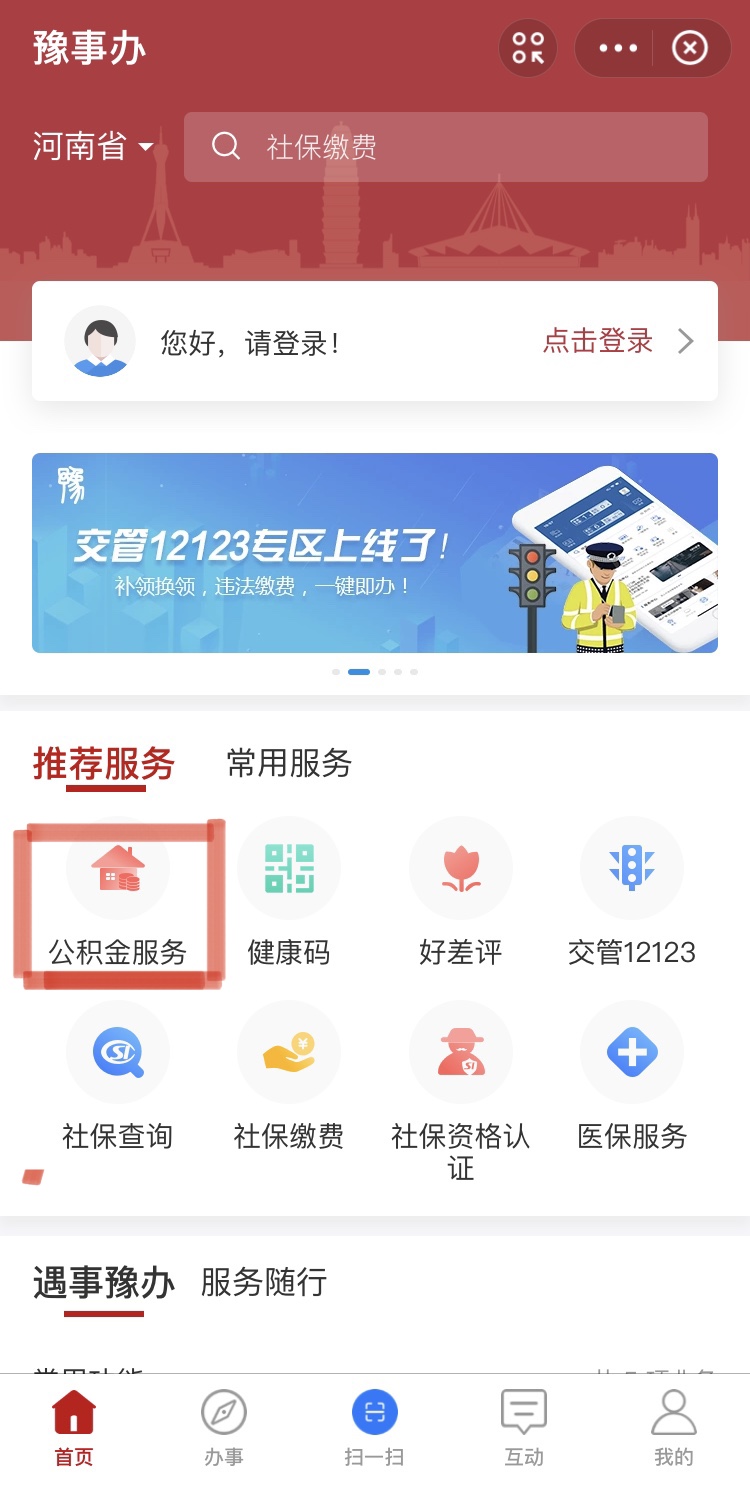Image resolution: width=750 pixels, height=1489 pixels.
Task: Close the 豫事办 mini program
Action: (689, 48)
